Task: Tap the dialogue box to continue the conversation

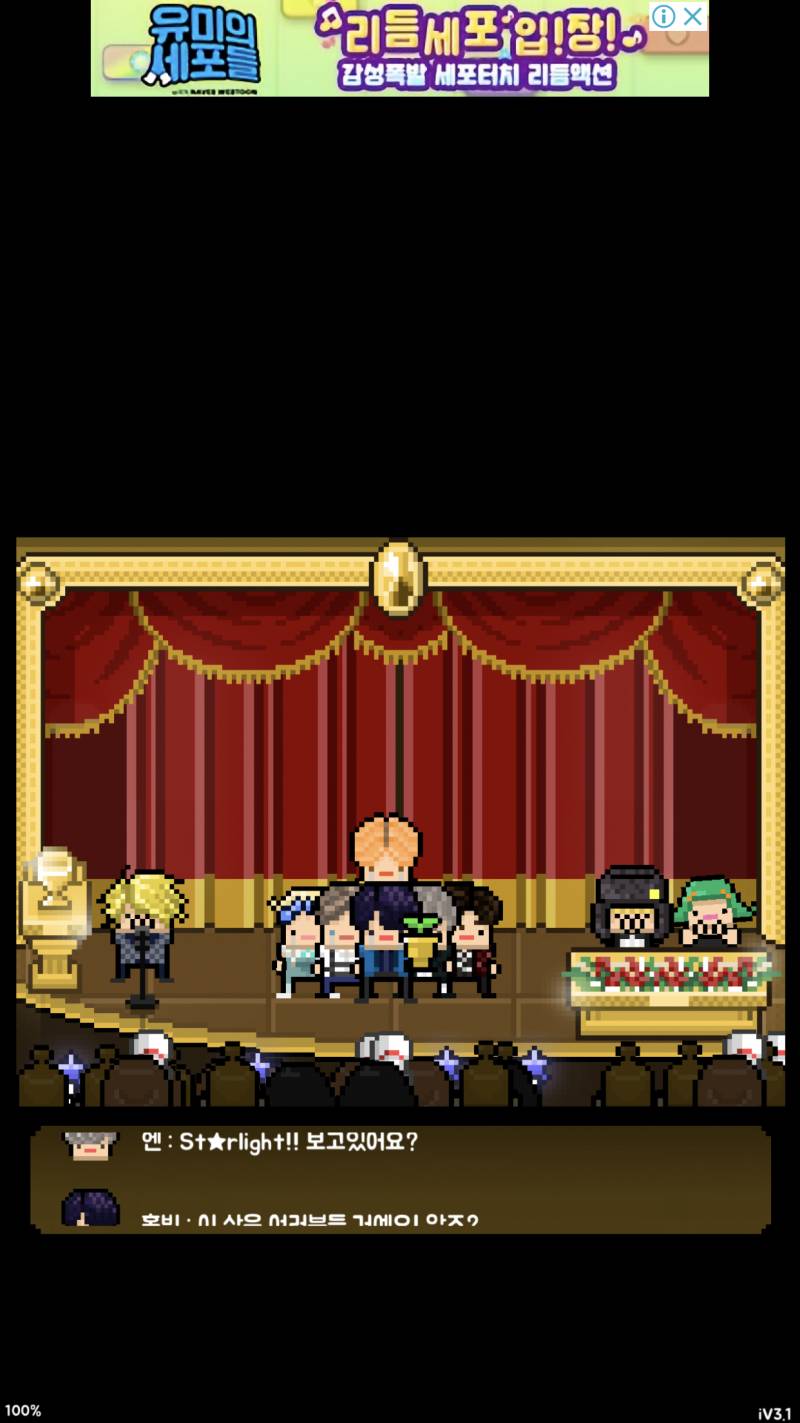Action: 400,1180
